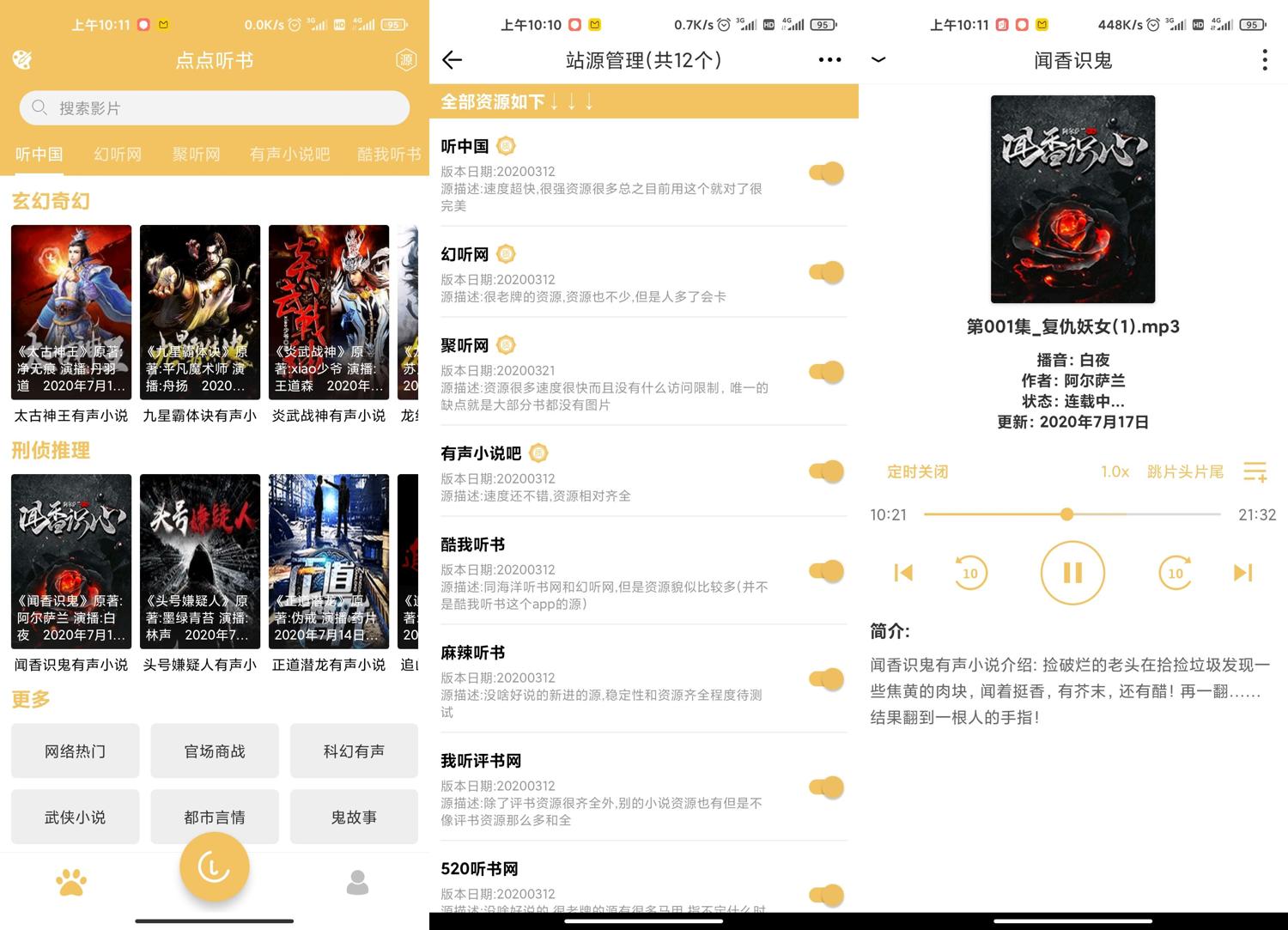The image size is (1288, 930).
Task: Turn off the 麻辣听书 source
Action: tap(827, 679)
